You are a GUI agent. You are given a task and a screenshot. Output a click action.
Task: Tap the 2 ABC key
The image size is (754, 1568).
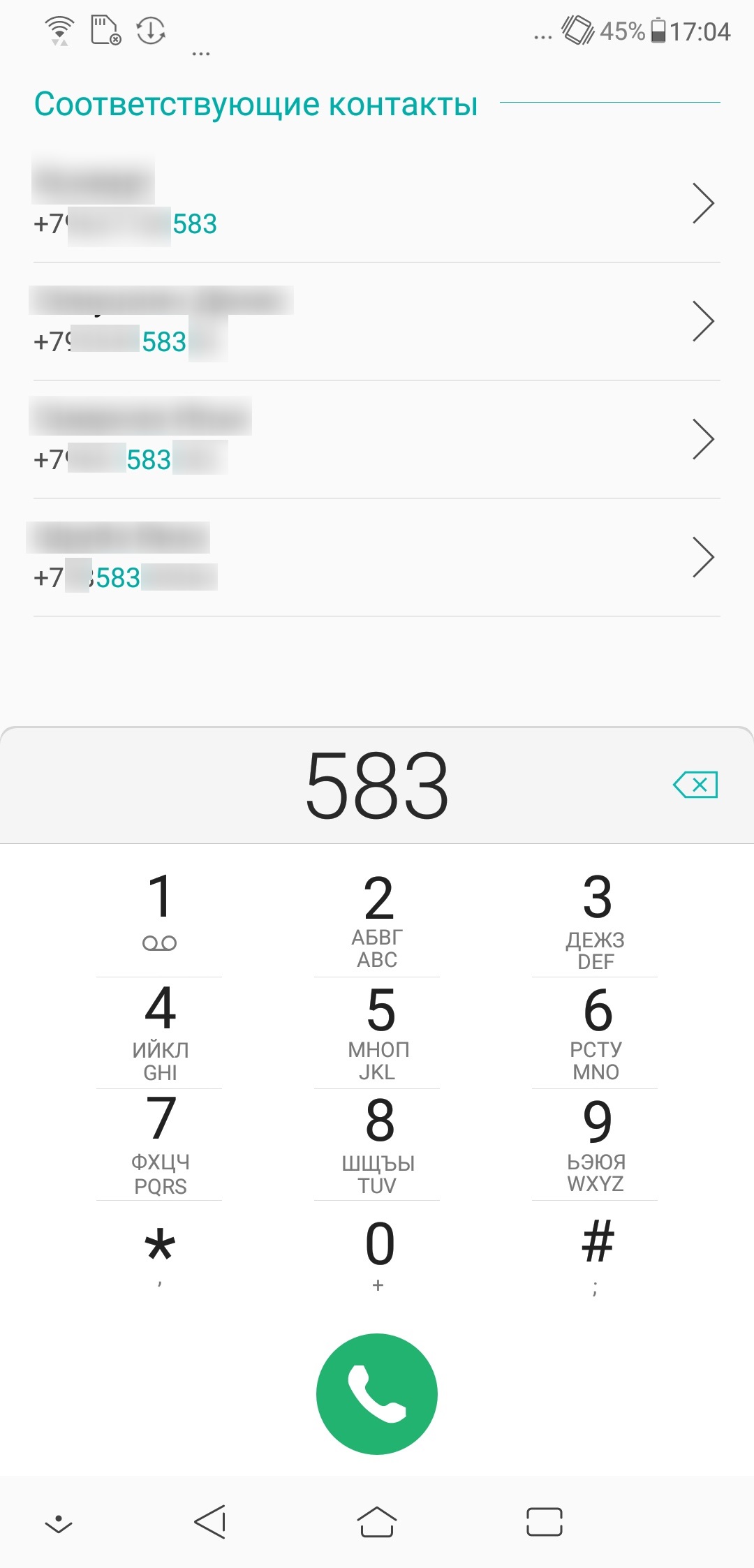378,919
